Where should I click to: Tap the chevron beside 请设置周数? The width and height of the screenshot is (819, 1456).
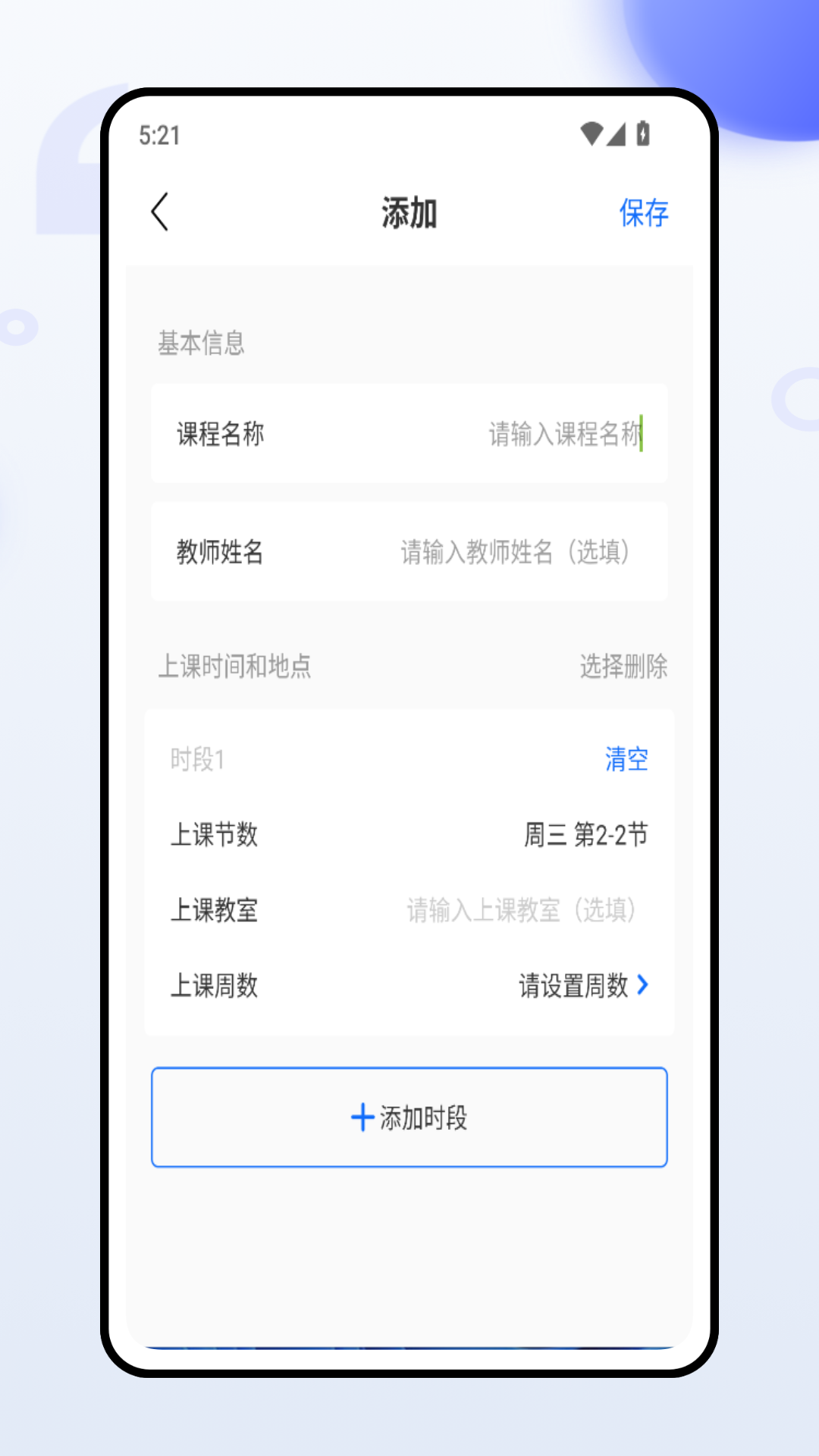tap(644, 986)
